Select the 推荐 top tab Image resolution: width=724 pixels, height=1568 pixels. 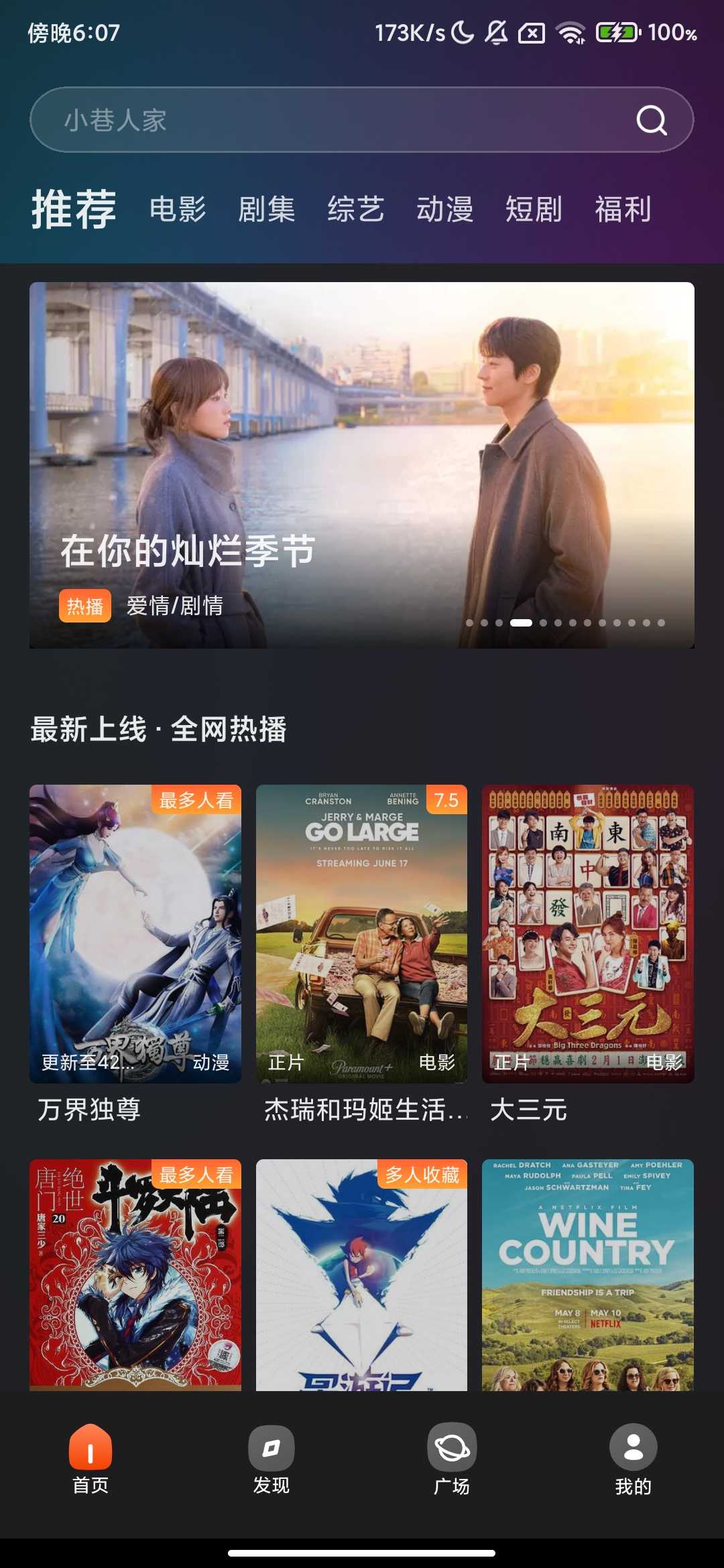pos(74,209)
